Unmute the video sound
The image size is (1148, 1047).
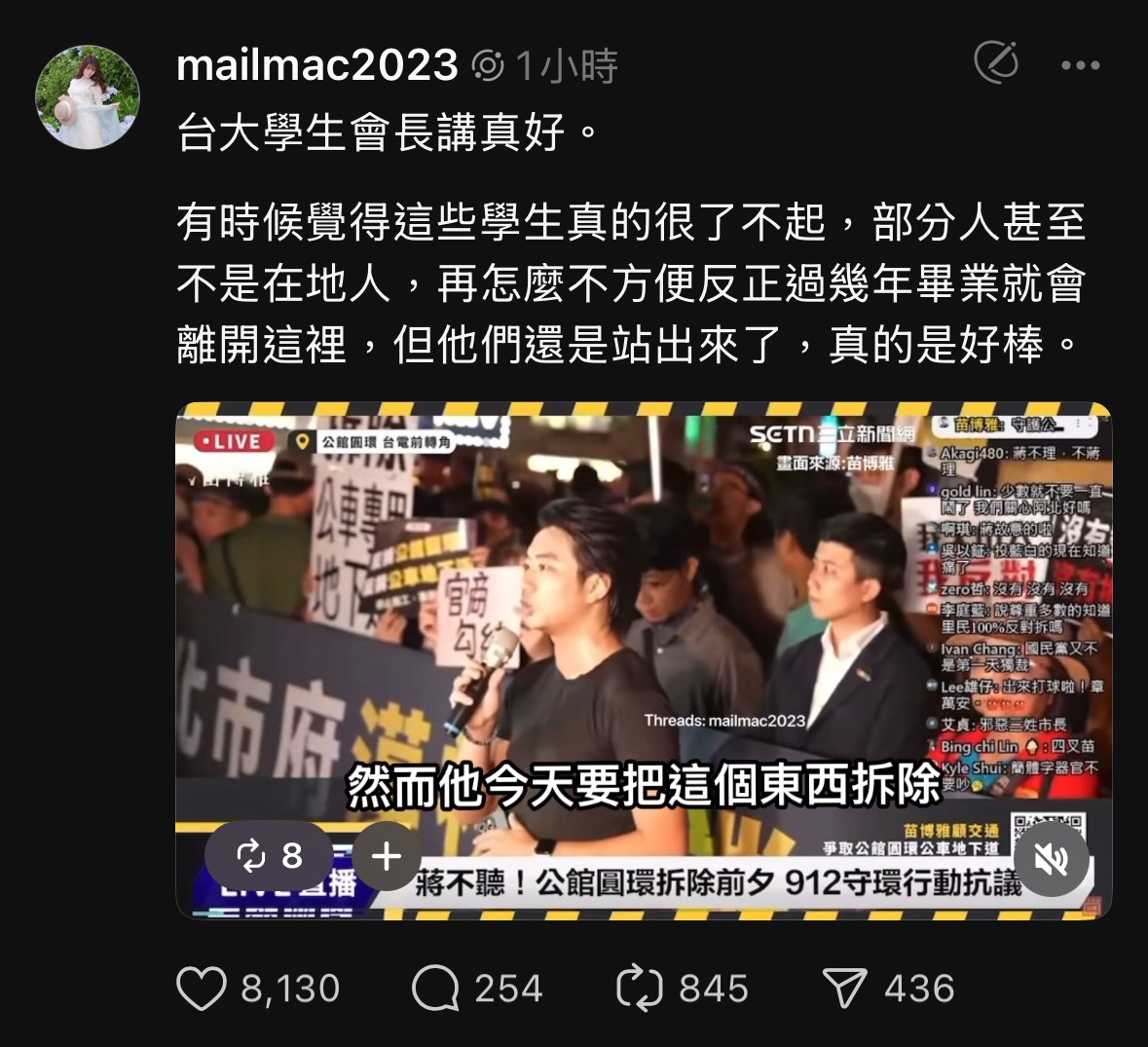point(1051,859)
